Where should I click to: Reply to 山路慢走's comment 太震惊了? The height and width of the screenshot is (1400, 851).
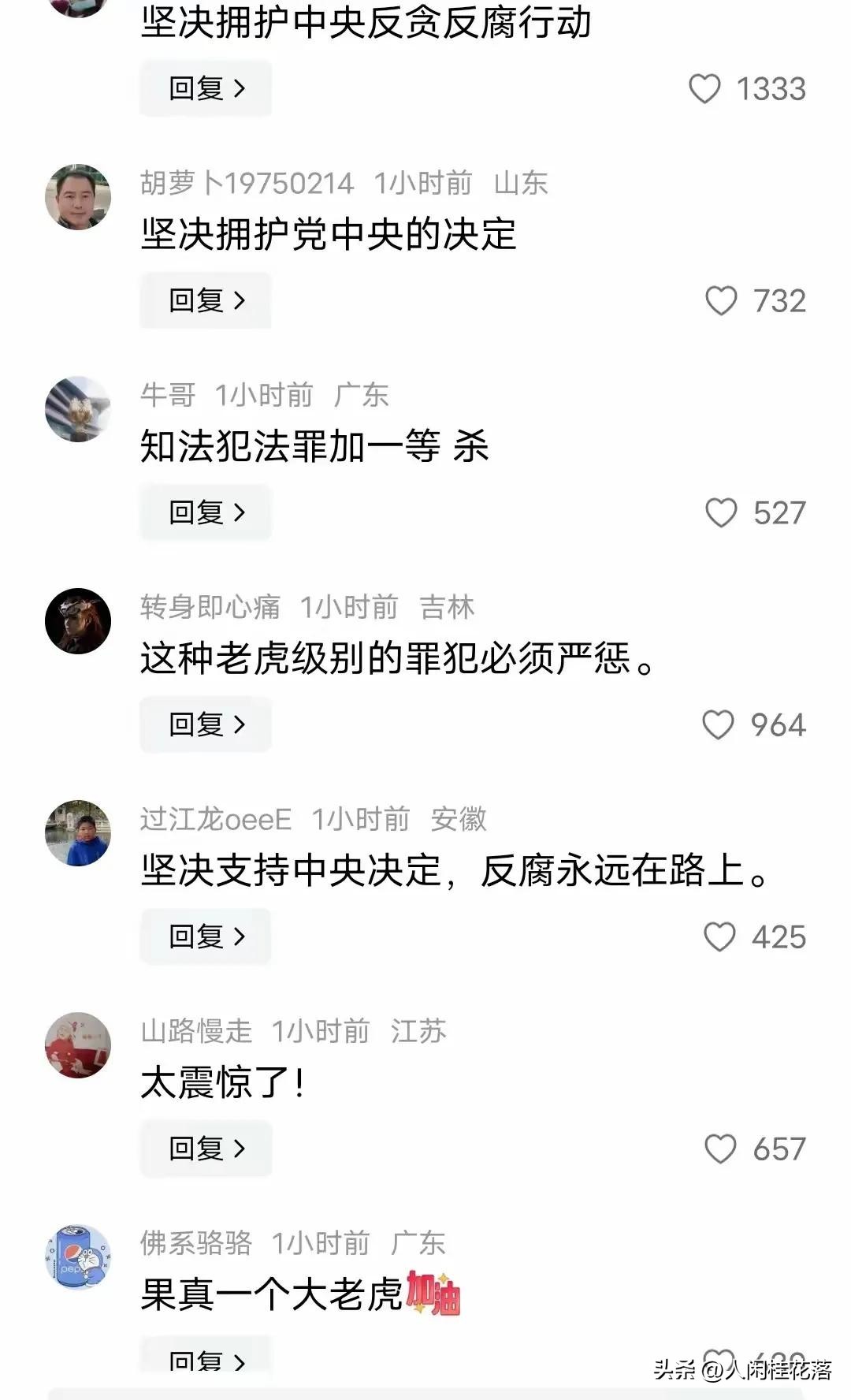tap(206, 1149)
